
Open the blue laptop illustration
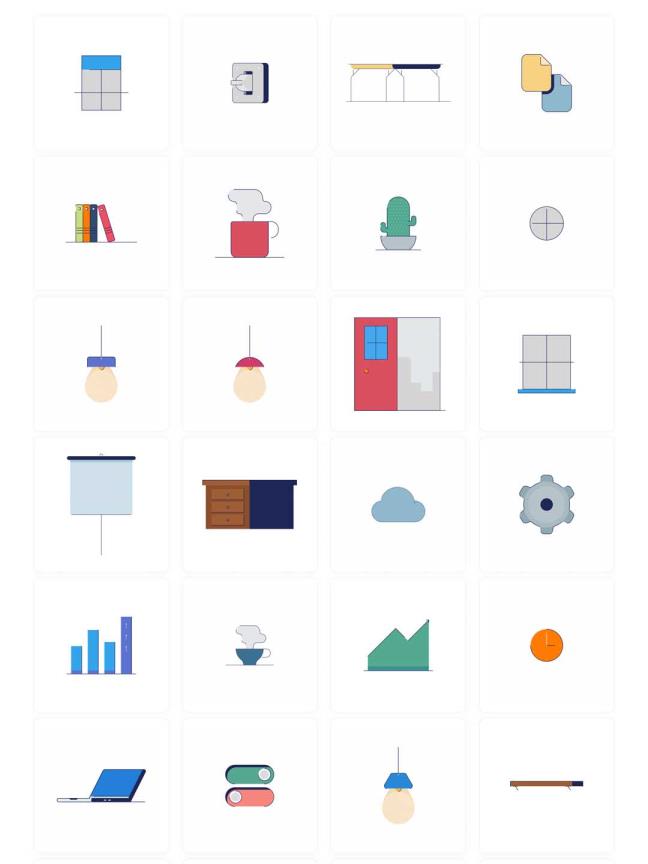101,785
